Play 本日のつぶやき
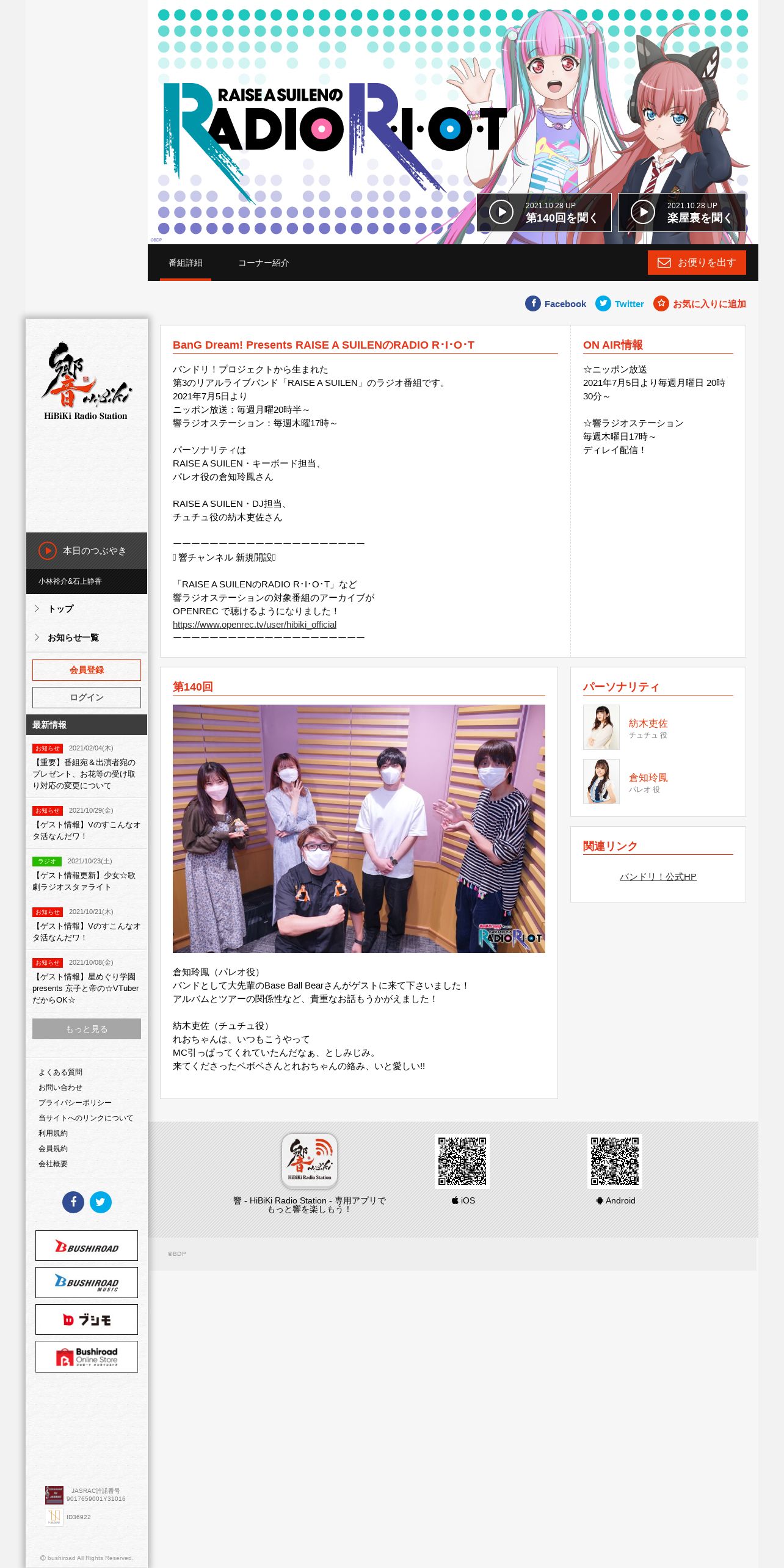The image size is (784, 1568). [x=87, y=551]
